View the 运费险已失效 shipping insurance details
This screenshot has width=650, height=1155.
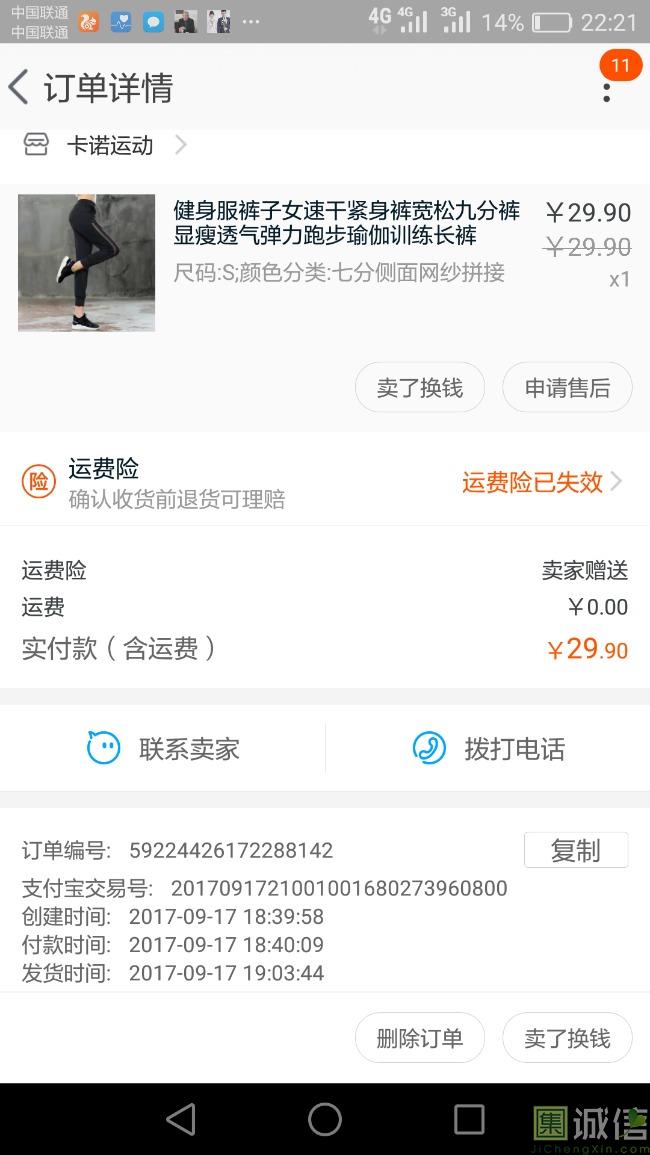click(x=541, y=482)
